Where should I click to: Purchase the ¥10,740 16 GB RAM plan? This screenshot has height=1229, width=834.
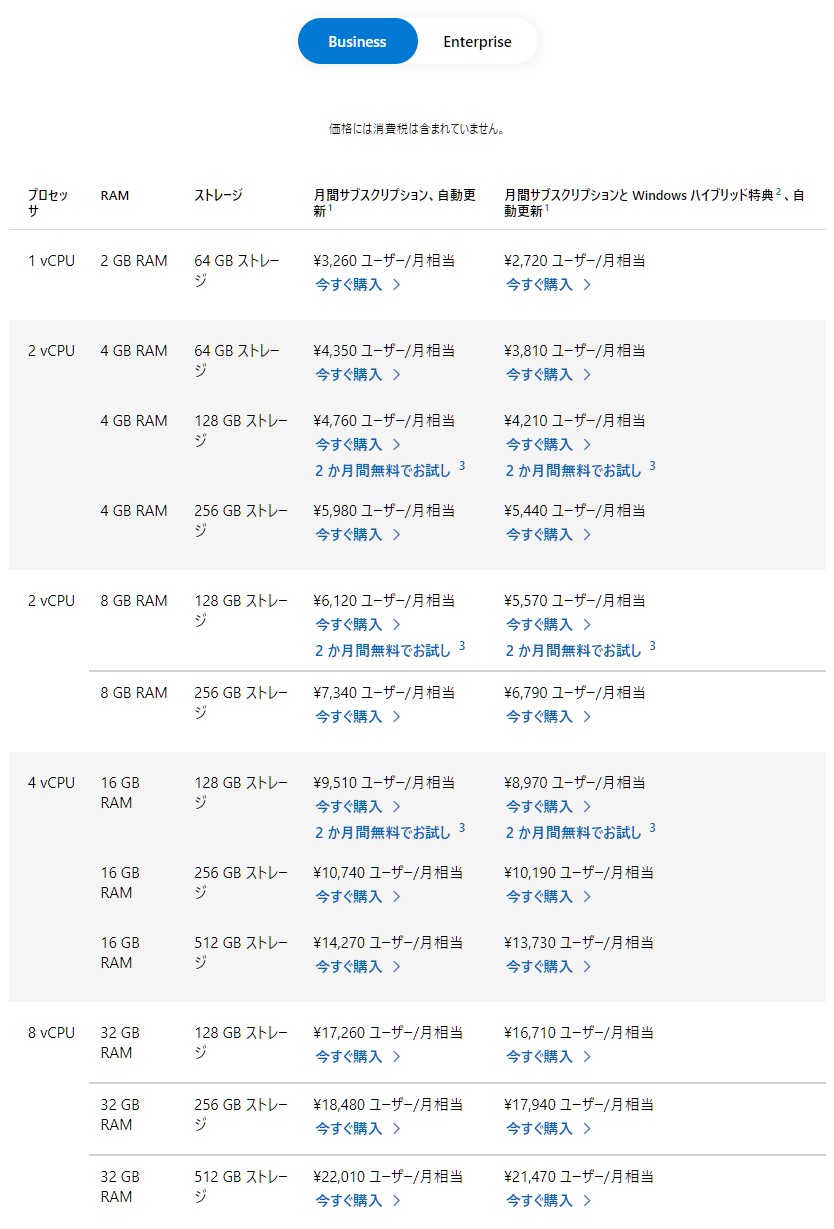point(357,897)
